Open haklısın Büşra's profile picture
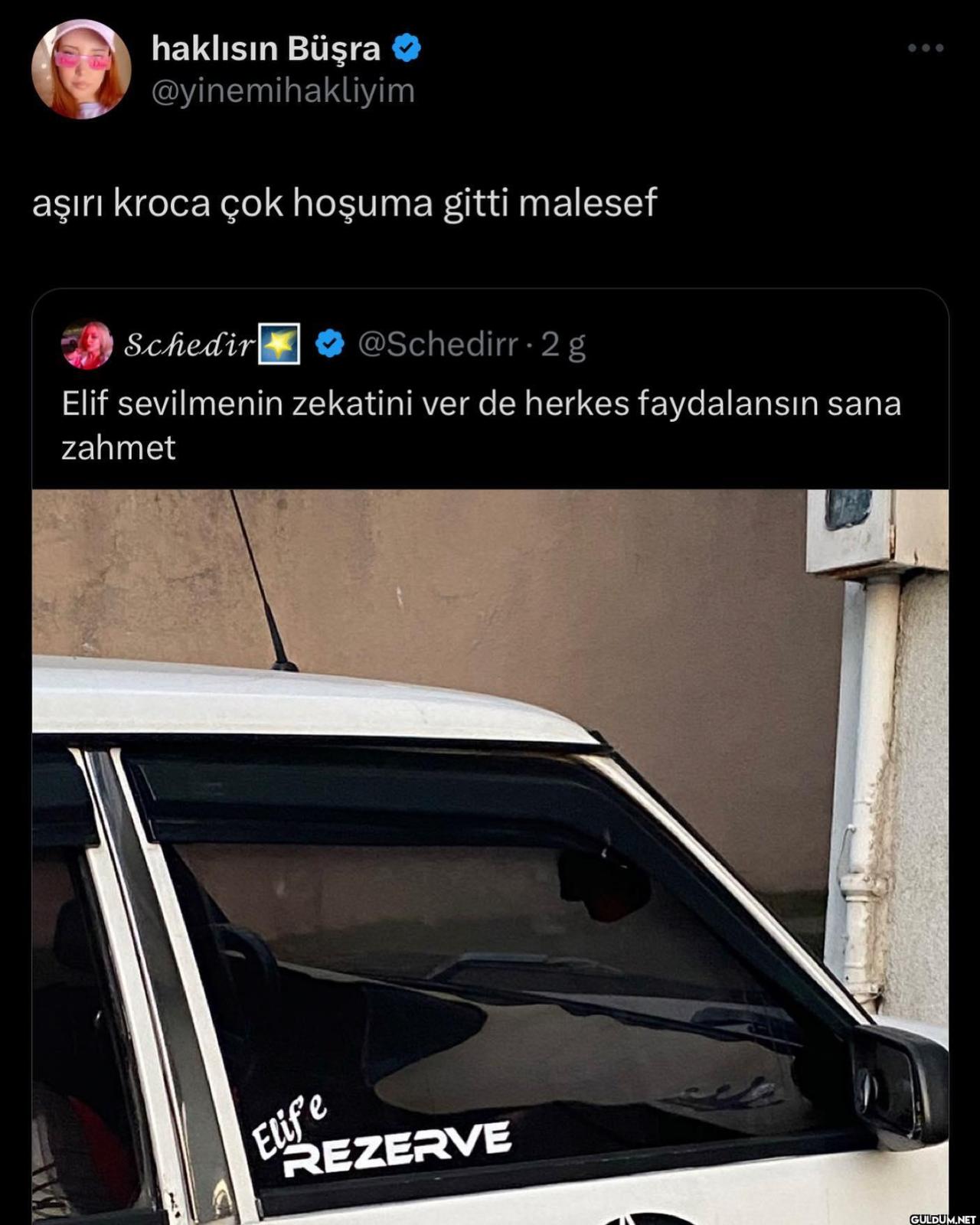The image size is (980, 1225). pyautogui.click(x=80, y=69)
